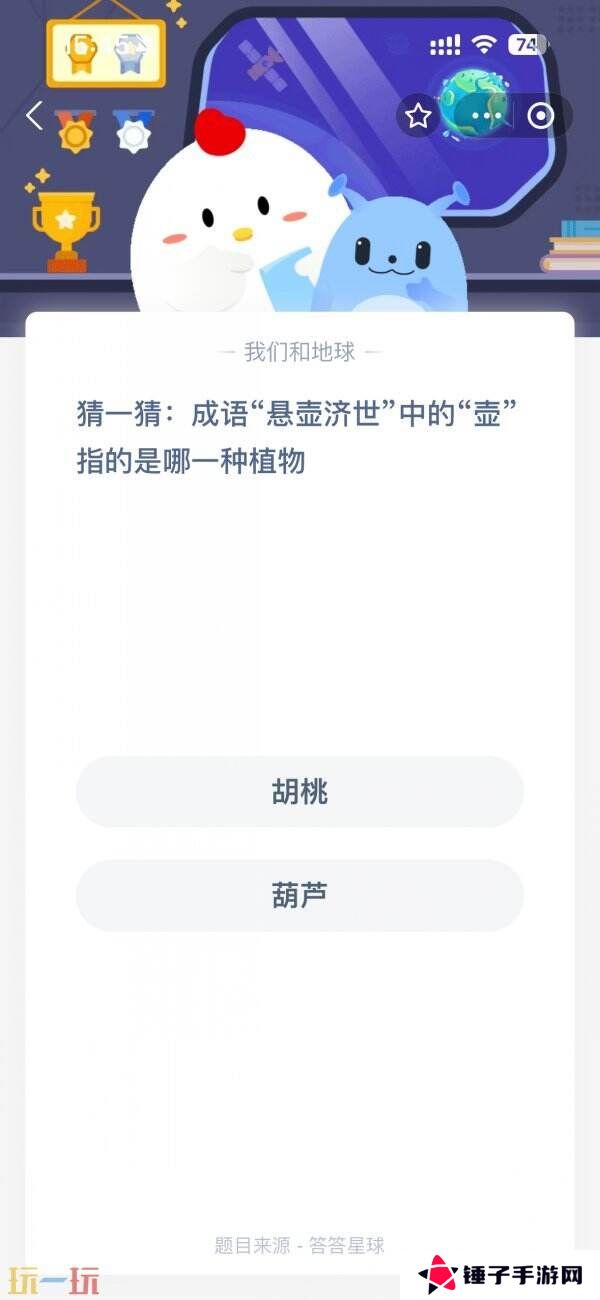The width and height of the screenshot is (600, 1300).
Task: Close the mini program via circle icon
Action: [x=540, y=116]
